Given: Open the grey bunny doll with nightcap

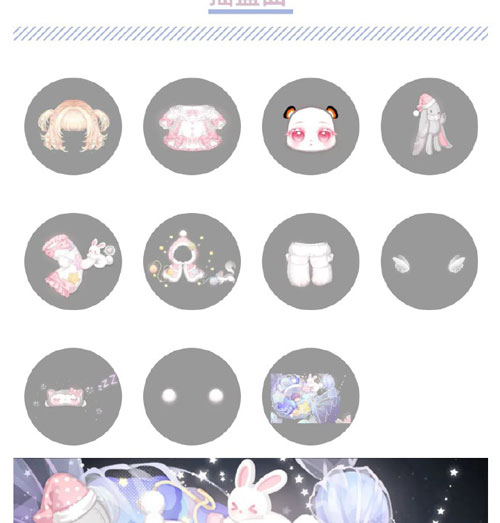Looking at the screenshot, I should pyautogui.click(x=429, y=126).
